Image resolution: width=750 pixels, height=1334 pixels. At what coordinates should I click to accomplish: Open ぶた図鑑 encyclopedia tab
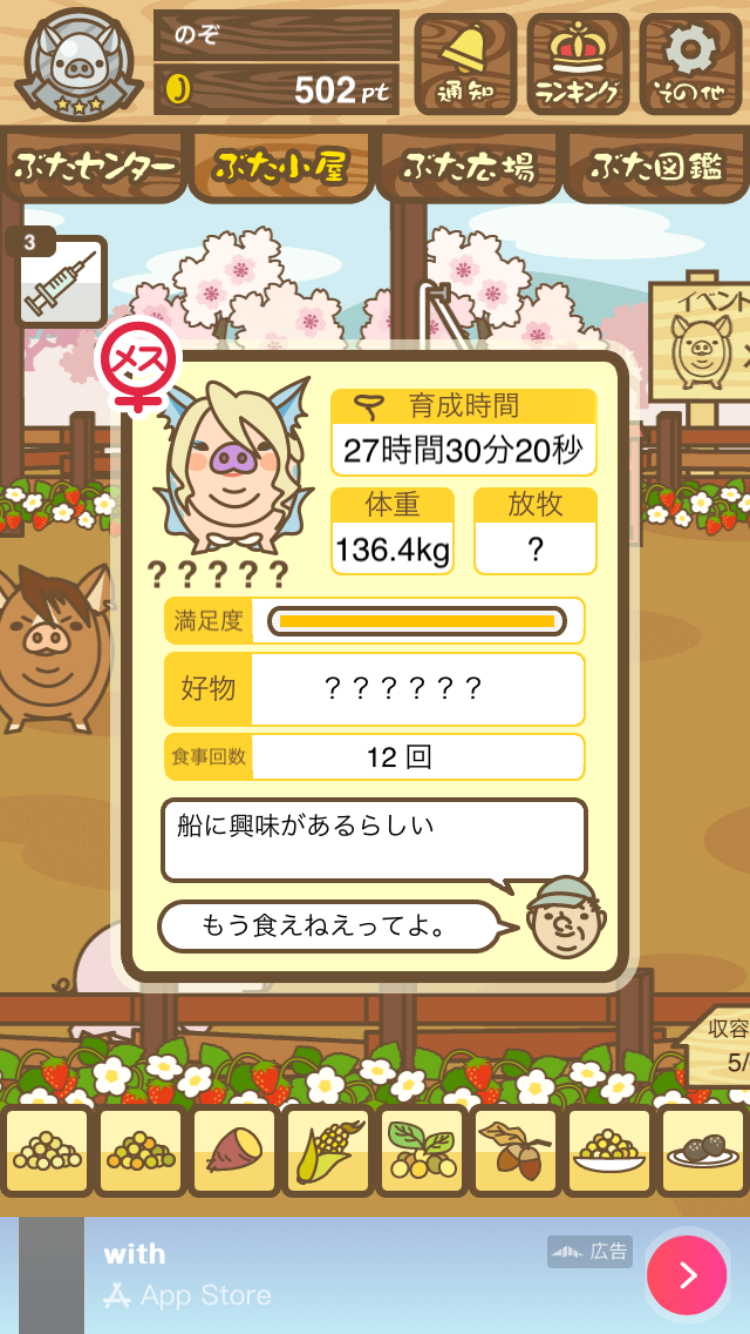click(656, 167)
